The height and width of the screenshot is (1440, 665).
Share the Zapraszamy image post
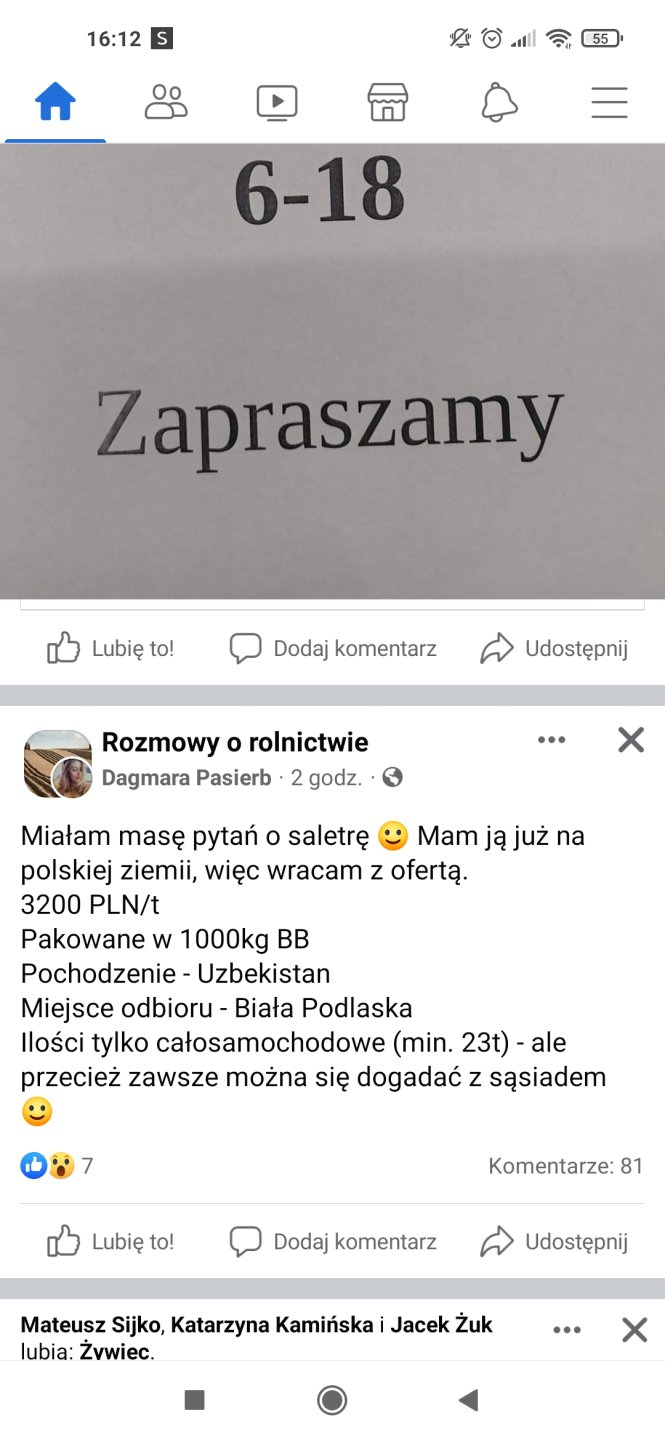pos(554,648)
